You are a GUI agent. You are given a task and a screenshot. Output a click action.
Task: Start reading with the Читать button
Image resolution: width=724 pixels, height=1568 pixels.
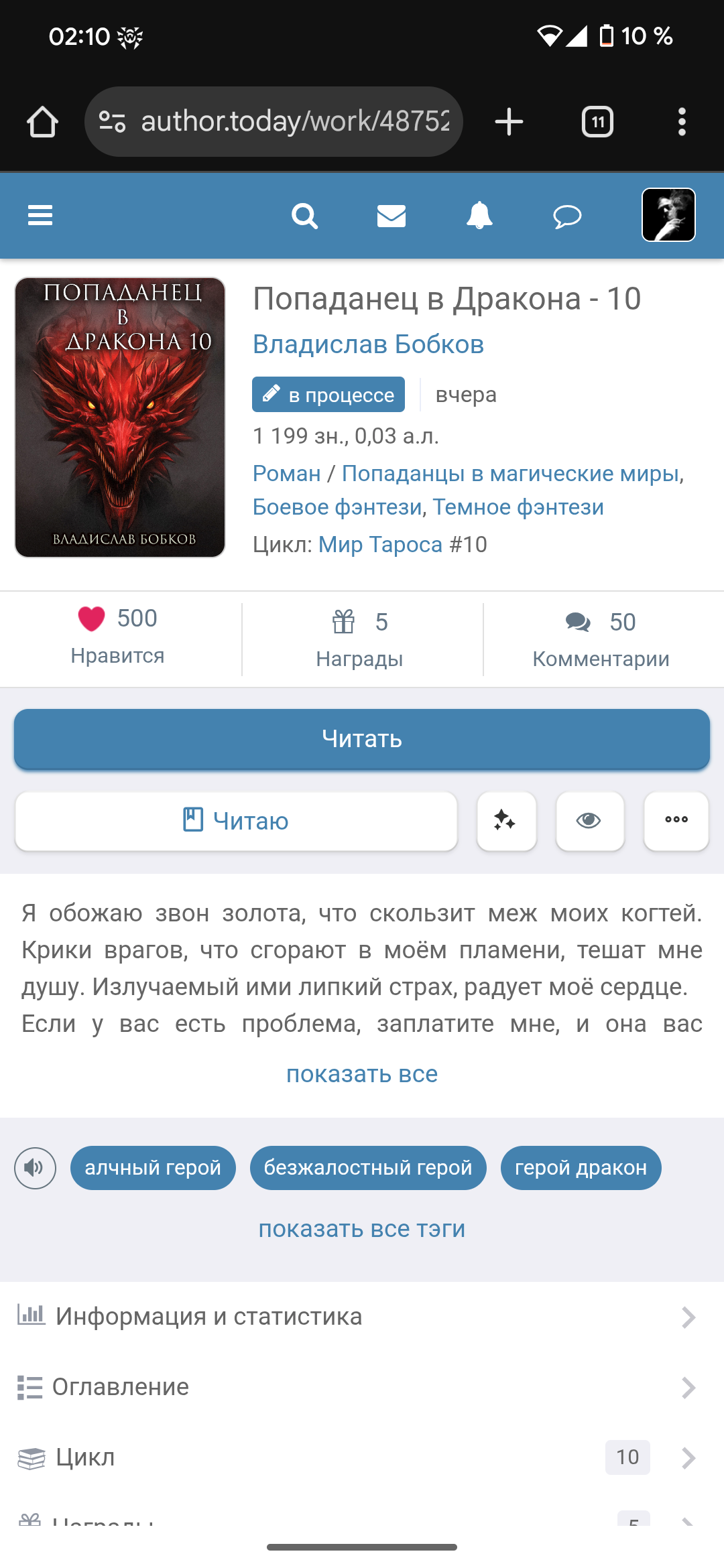[362, 738]
